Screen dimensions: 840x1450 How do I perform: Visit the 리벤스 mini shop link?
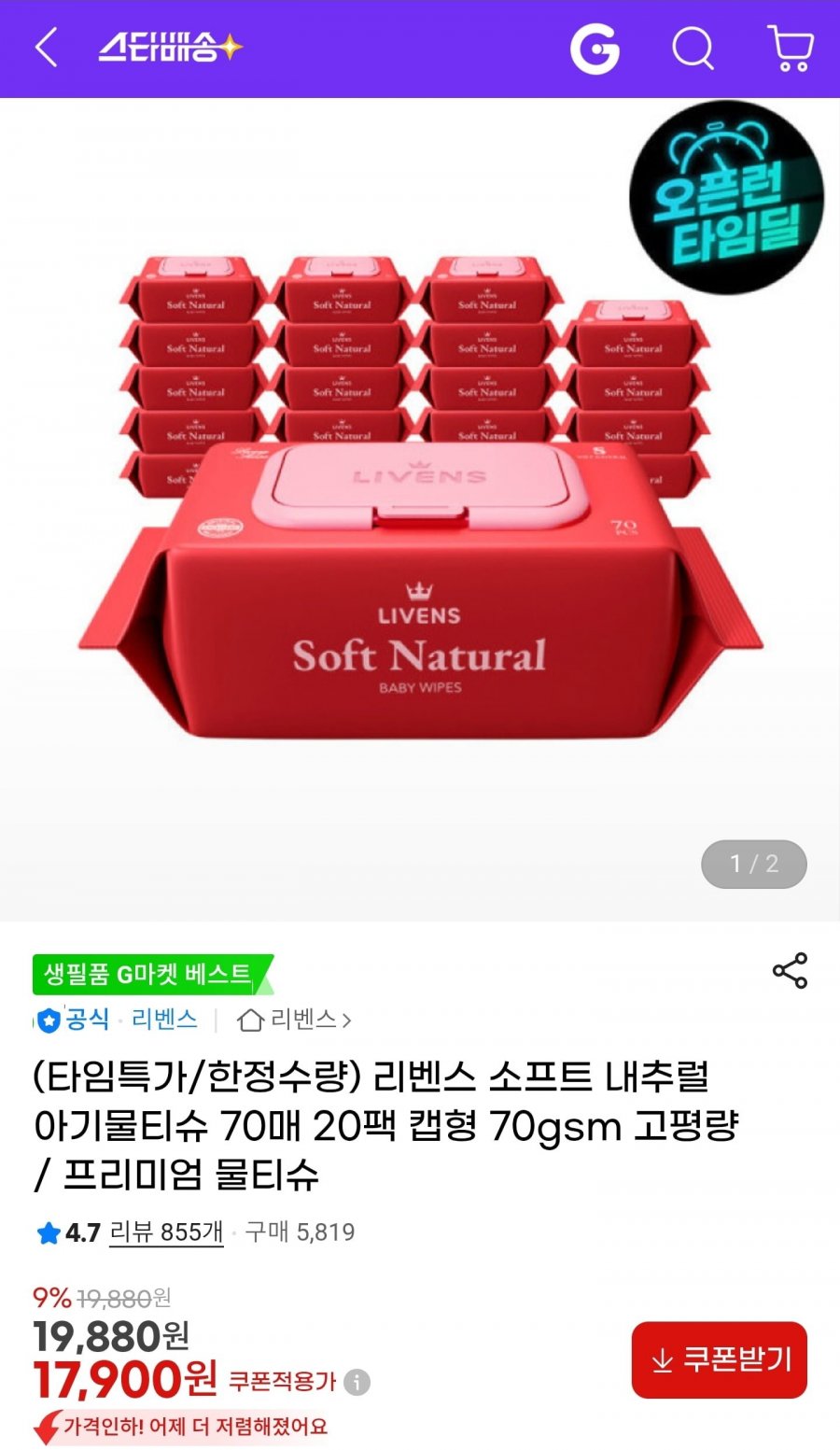pyautogui.click(x=295, y=1020)
